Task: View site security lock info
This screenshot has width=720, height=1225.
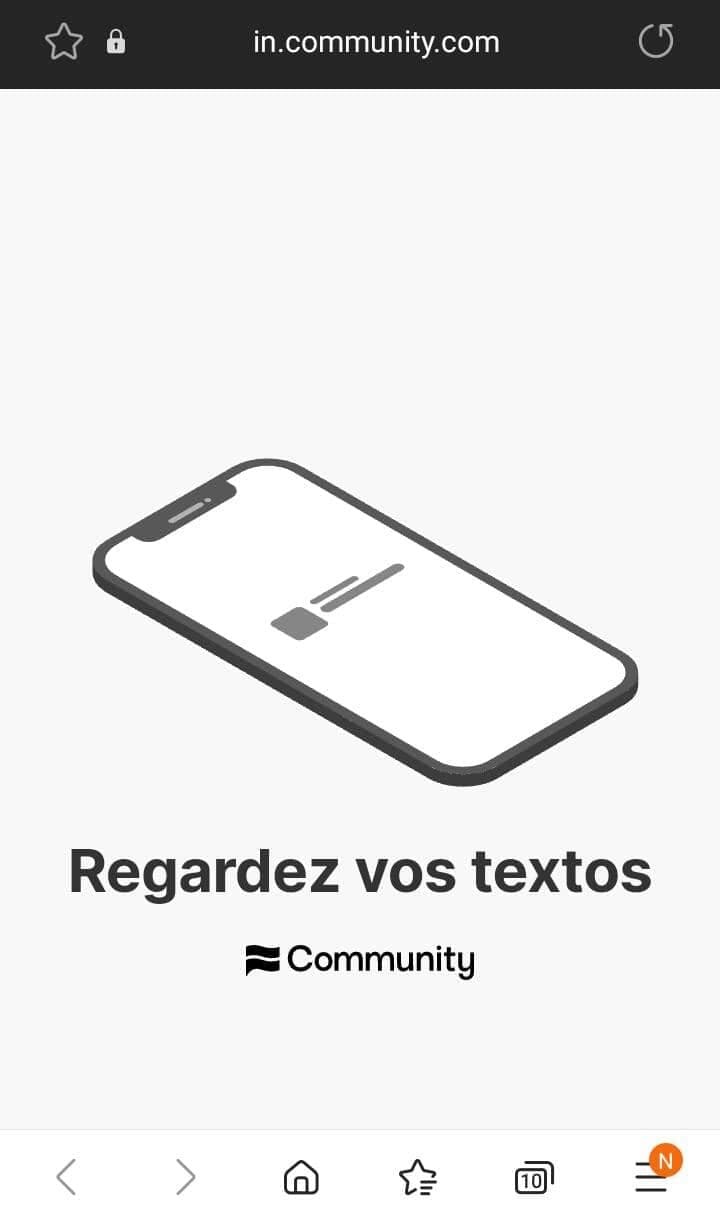Action: point(117,42)
